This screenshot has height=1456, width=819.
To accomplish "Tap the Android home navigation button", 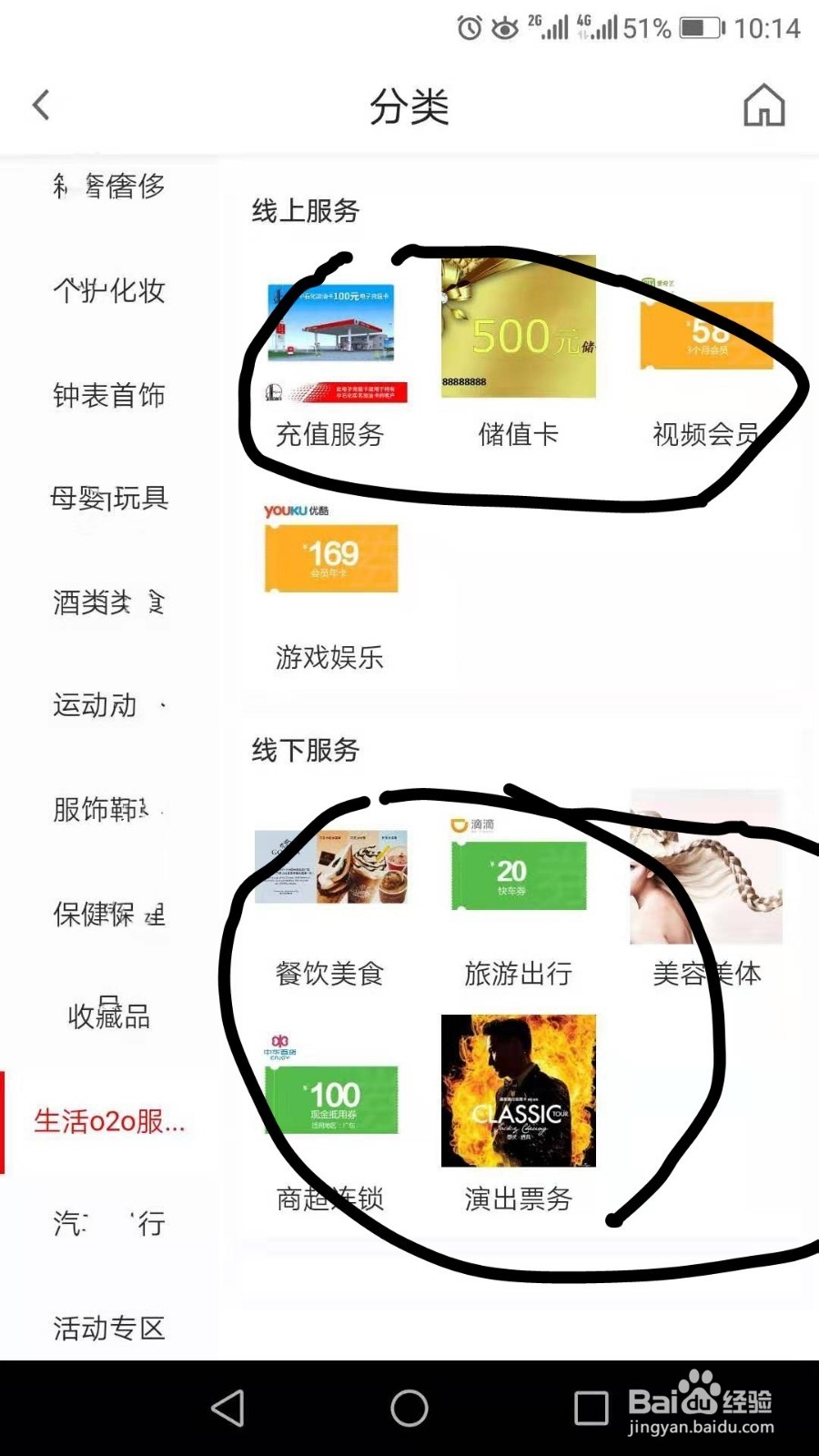I will pyautogui.click(x=409, y=1406).
